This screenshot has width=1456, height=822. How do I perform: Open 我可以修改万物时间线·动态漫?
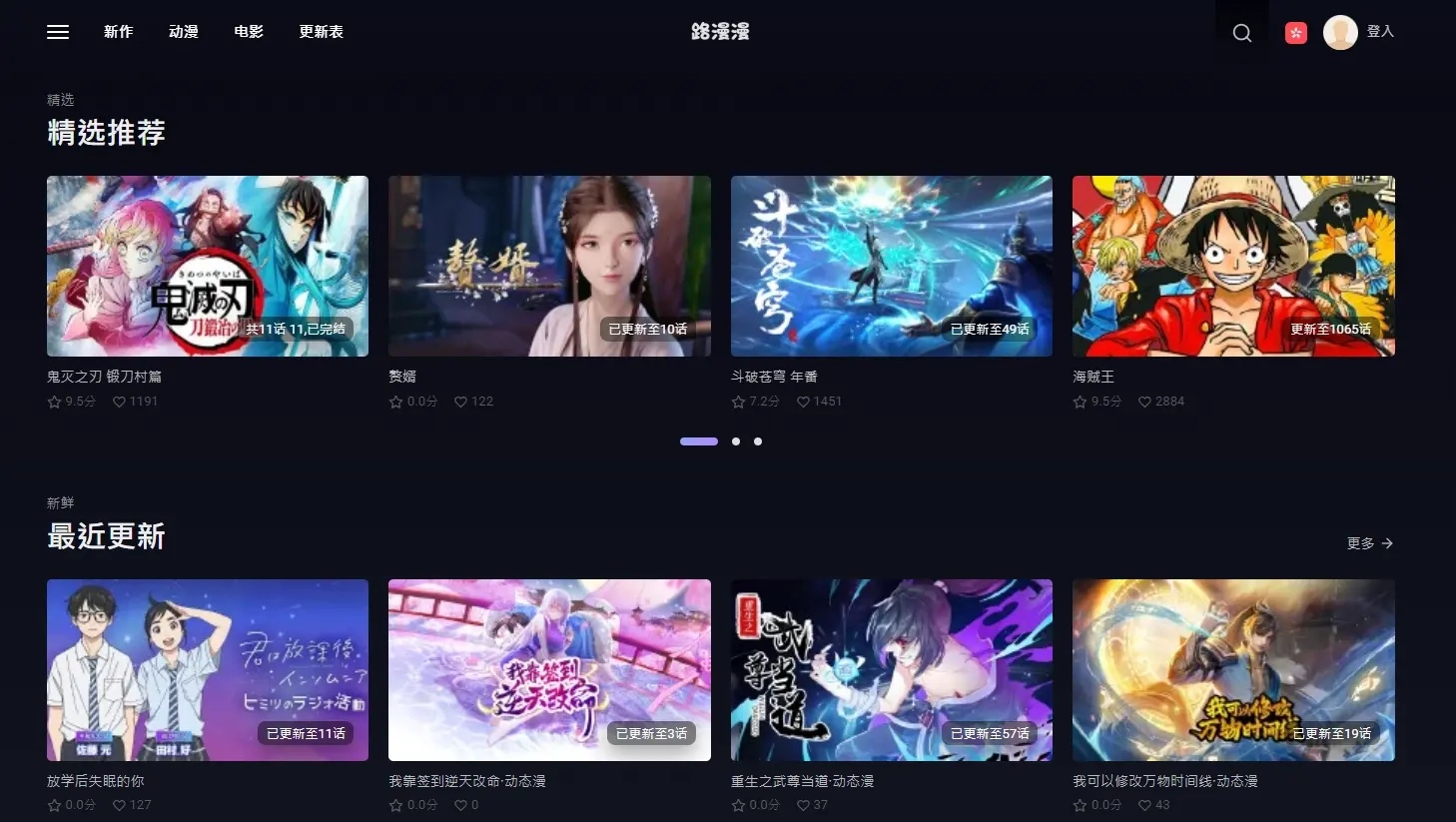click(1233, 670)
